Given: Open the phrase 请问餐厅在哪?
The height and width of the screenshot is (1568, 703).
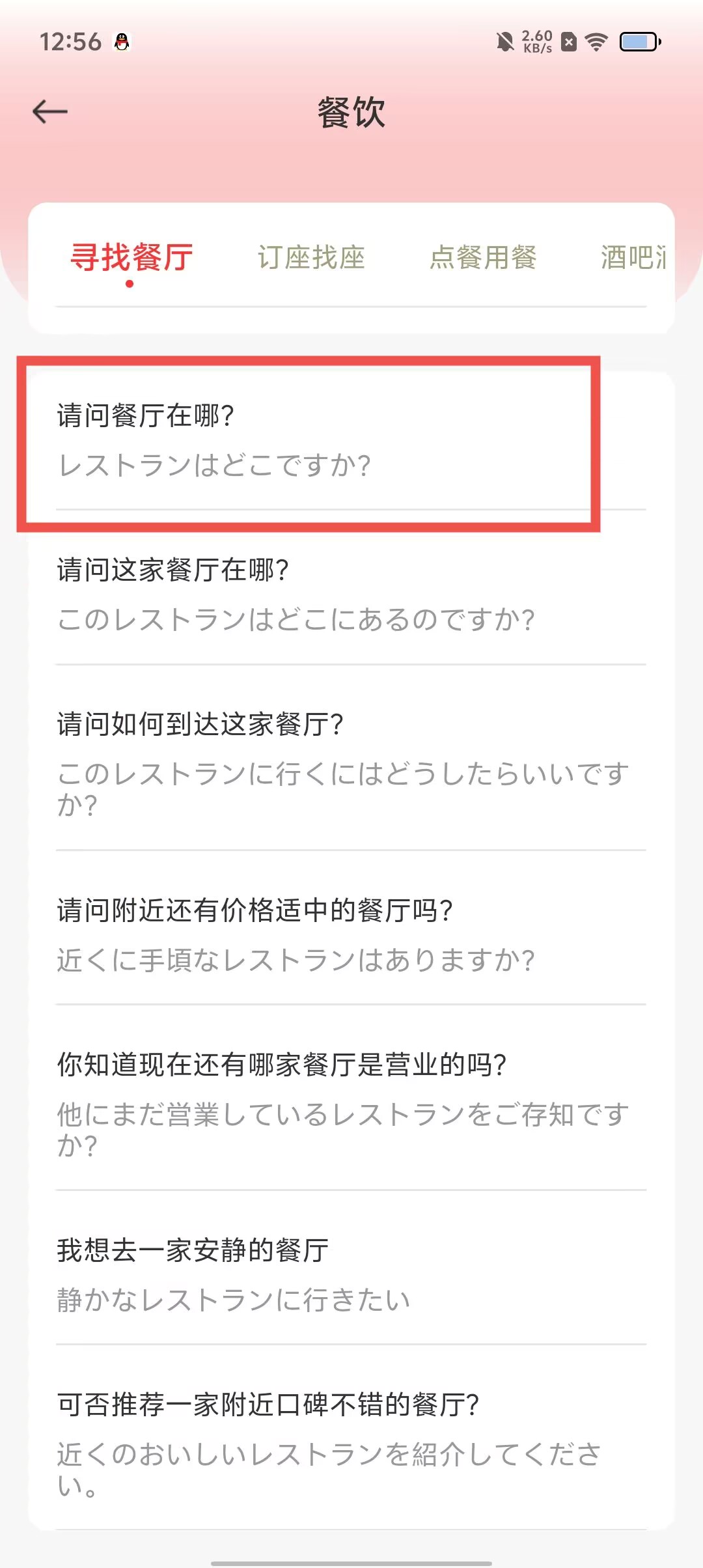Looking at the screenshot, I should click(x=306, y=440).
